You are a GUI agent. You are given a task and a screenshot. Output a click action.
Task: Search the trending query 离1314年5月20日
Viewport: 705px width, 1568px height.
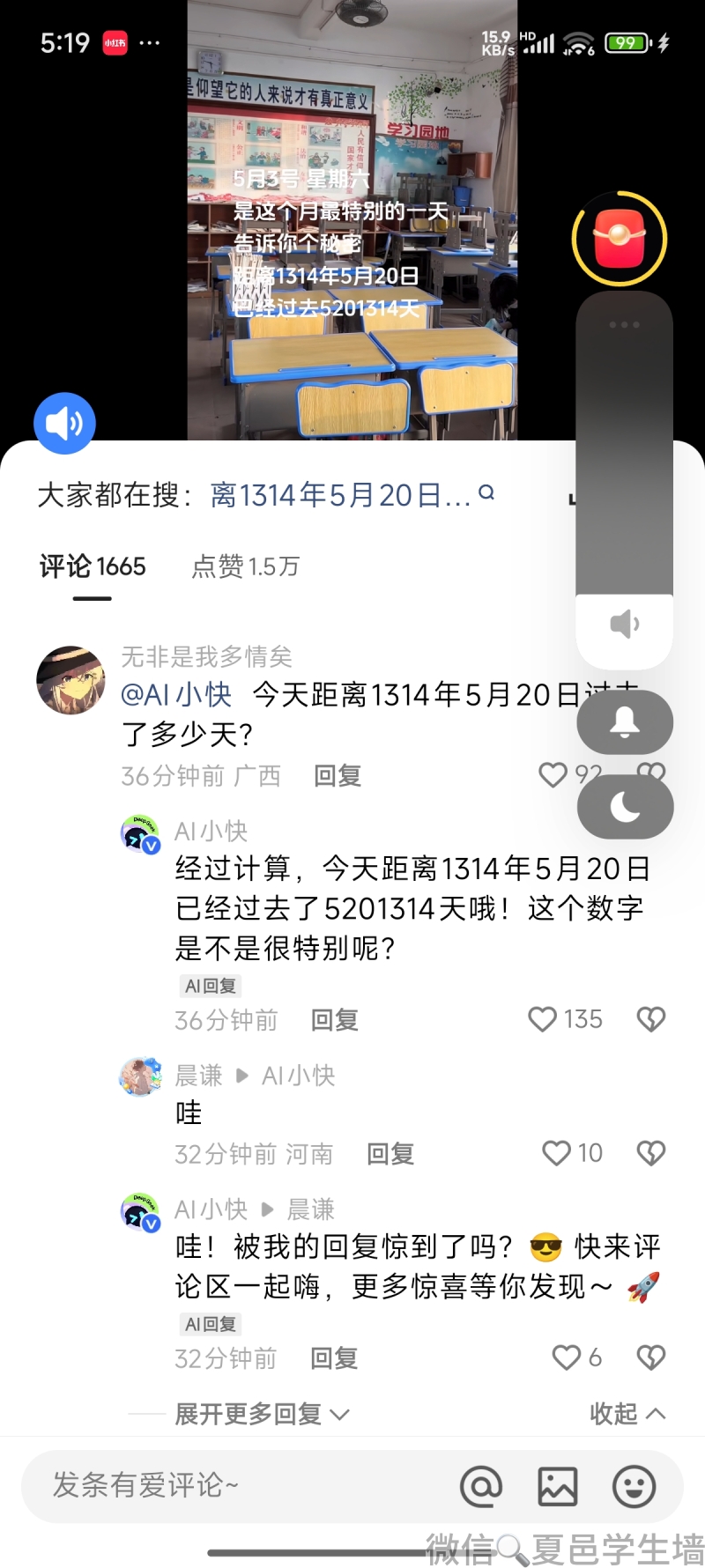pyautogui.click(x=340, y=495)
